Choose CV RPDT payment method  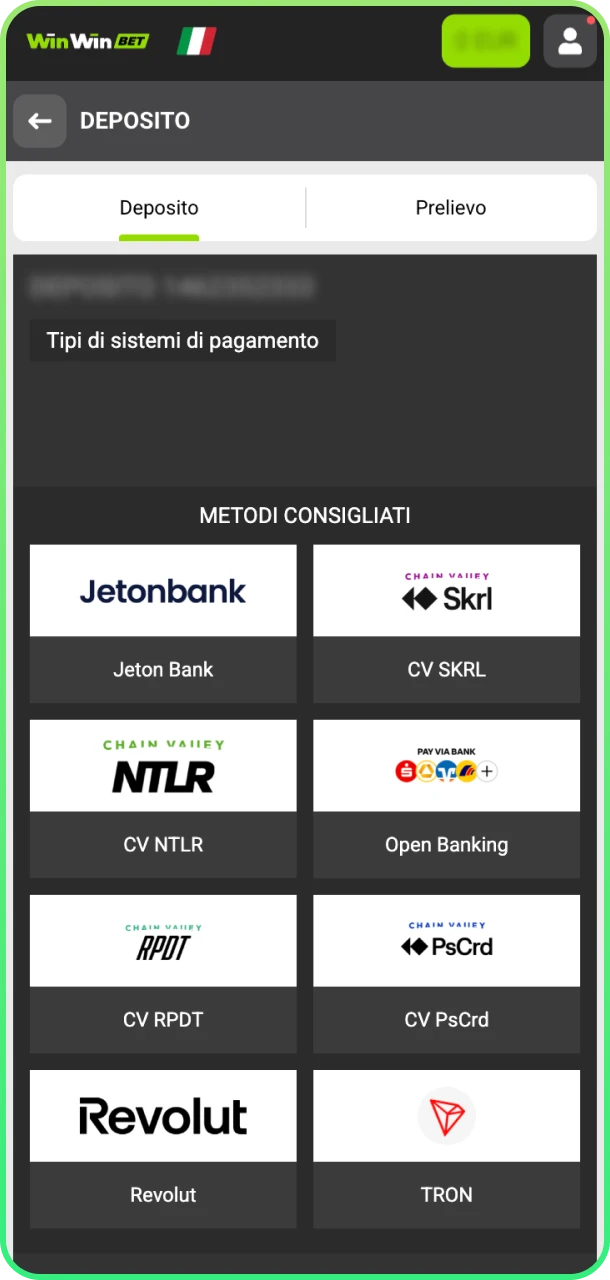click(163, 973)
